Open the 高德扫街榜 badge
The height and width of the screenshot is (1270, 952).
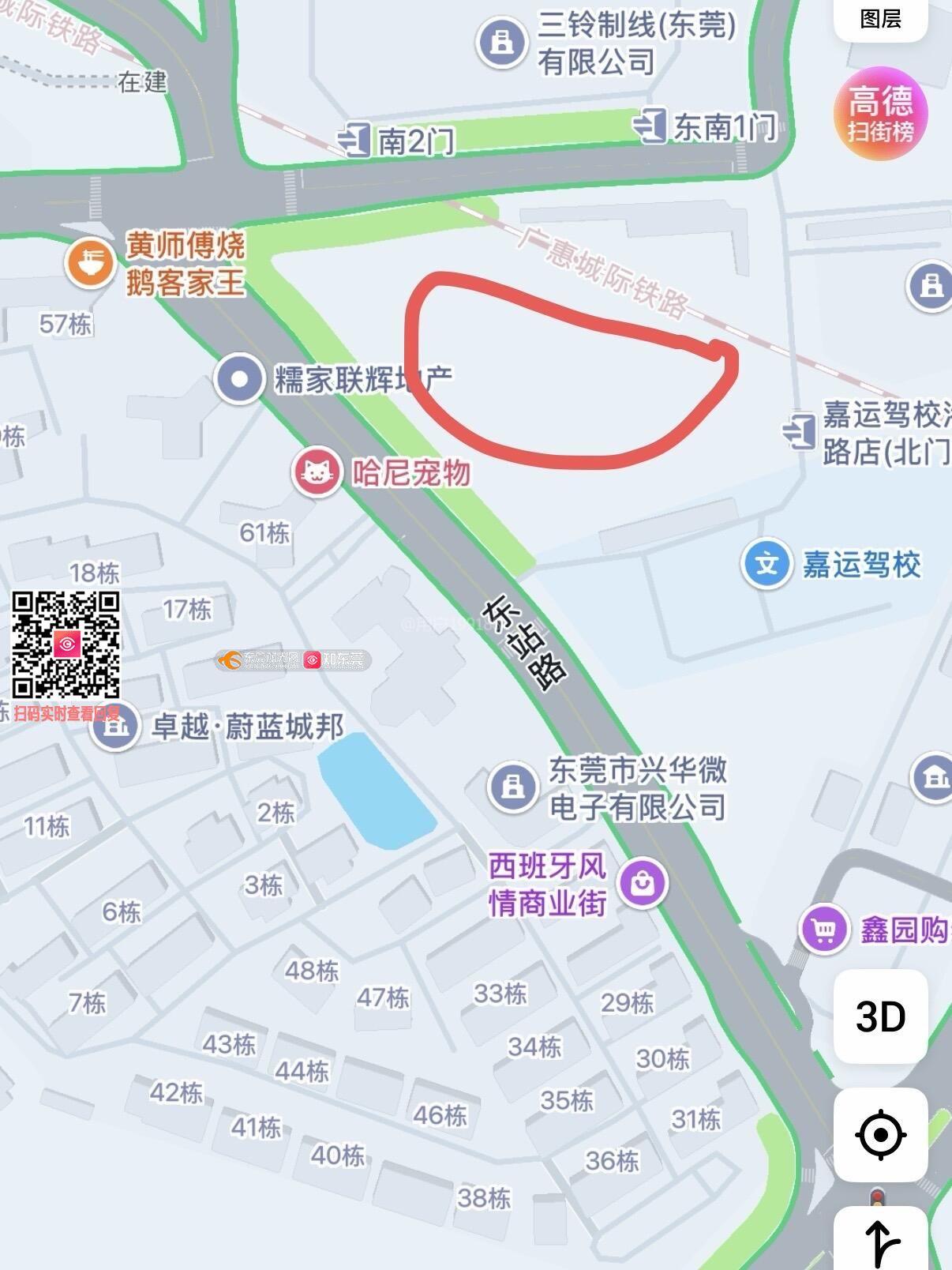[880, 114]
